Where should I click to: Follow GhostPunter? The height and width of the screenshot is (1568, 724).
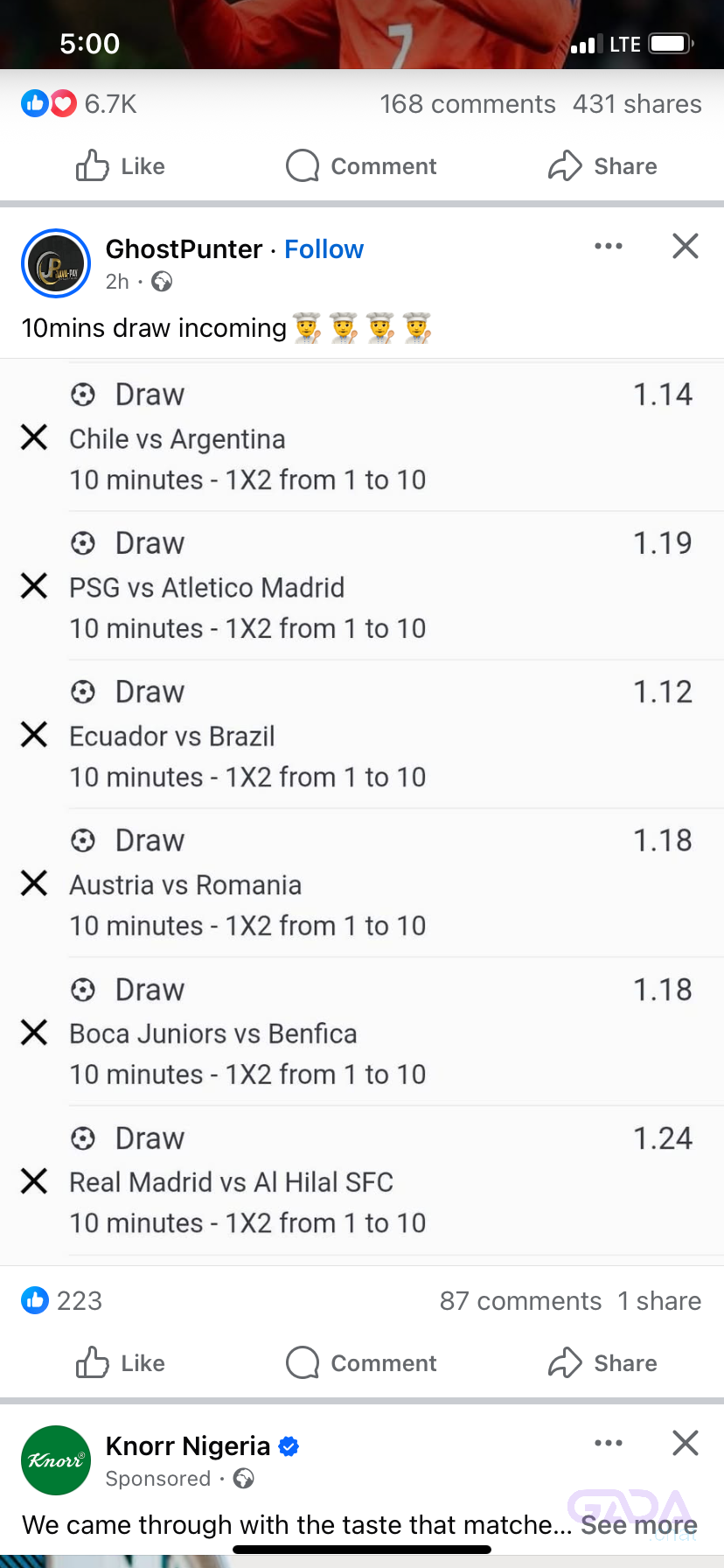[x=324, y=249]
